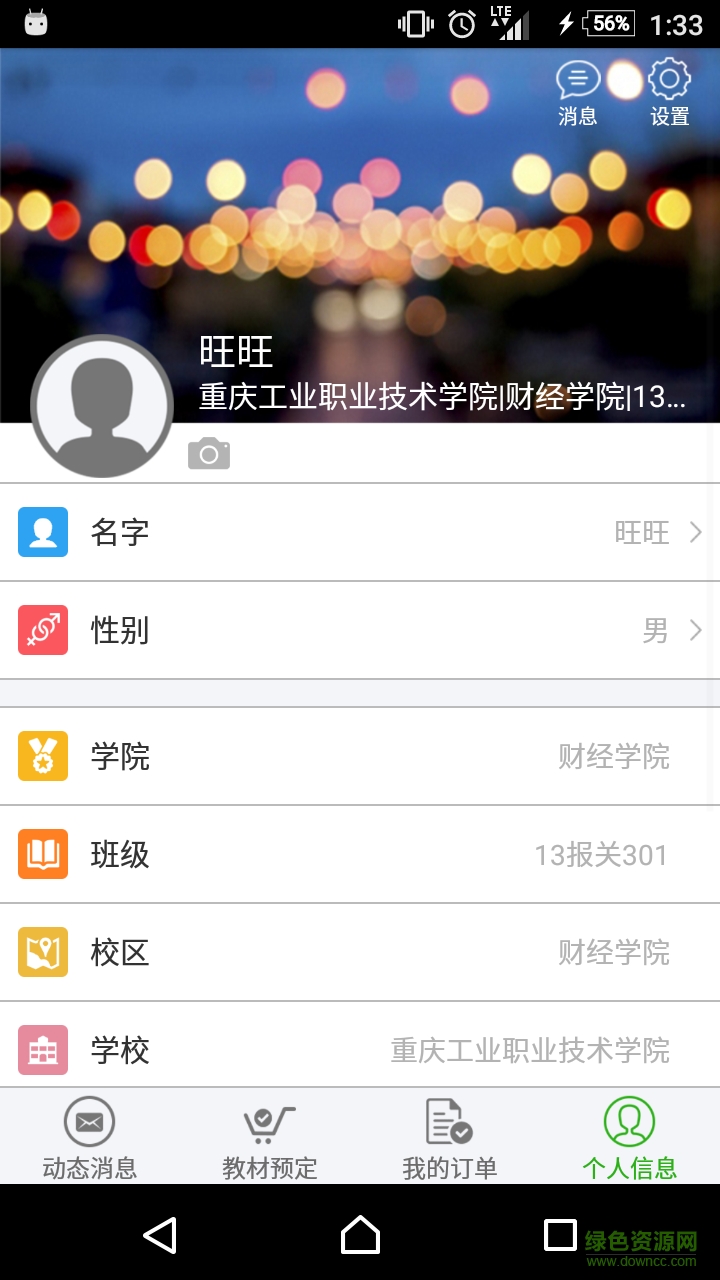720x1280 pixels.
Task: Switch to the 教材预定 tab
Action: [270, 1138]
